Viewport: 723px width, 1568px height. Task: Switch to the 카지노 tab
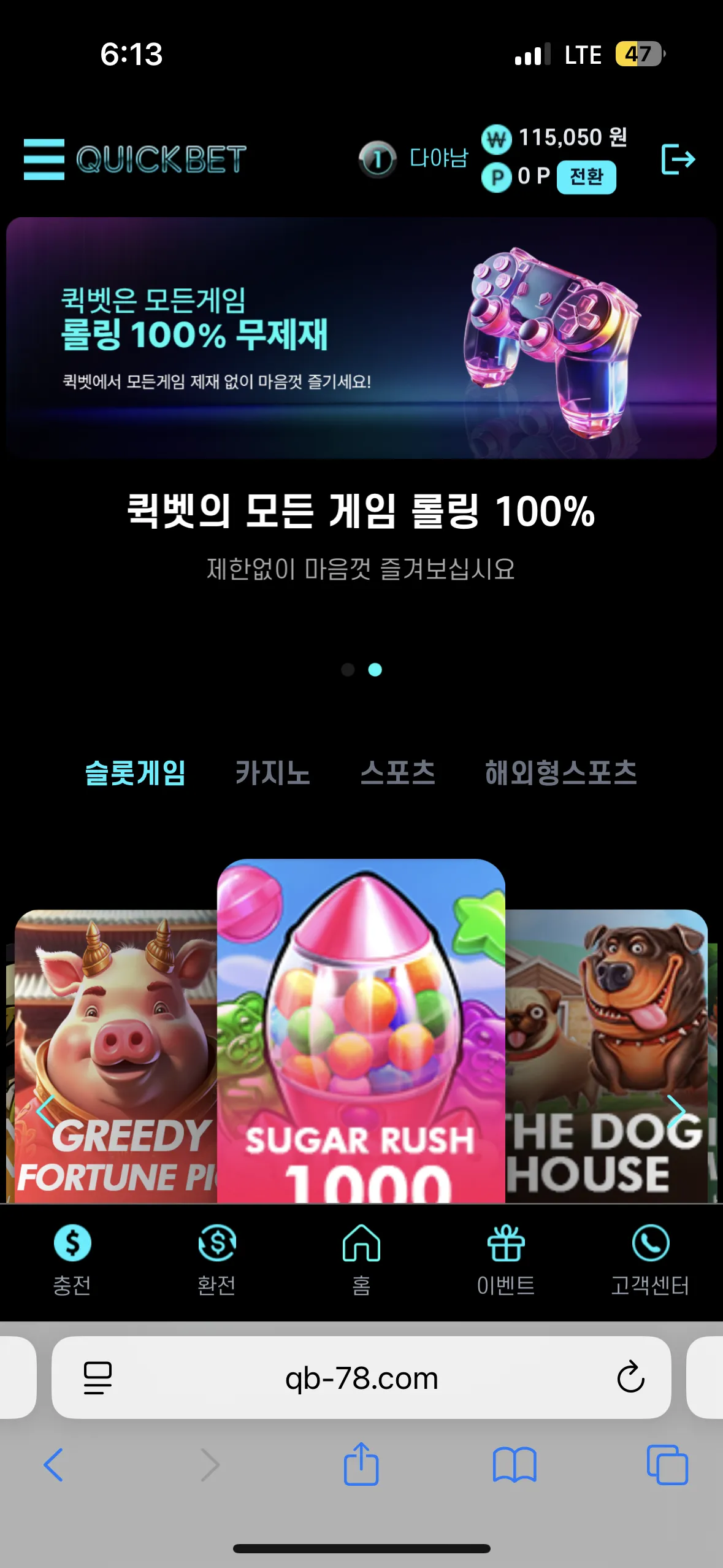(273, 772)
